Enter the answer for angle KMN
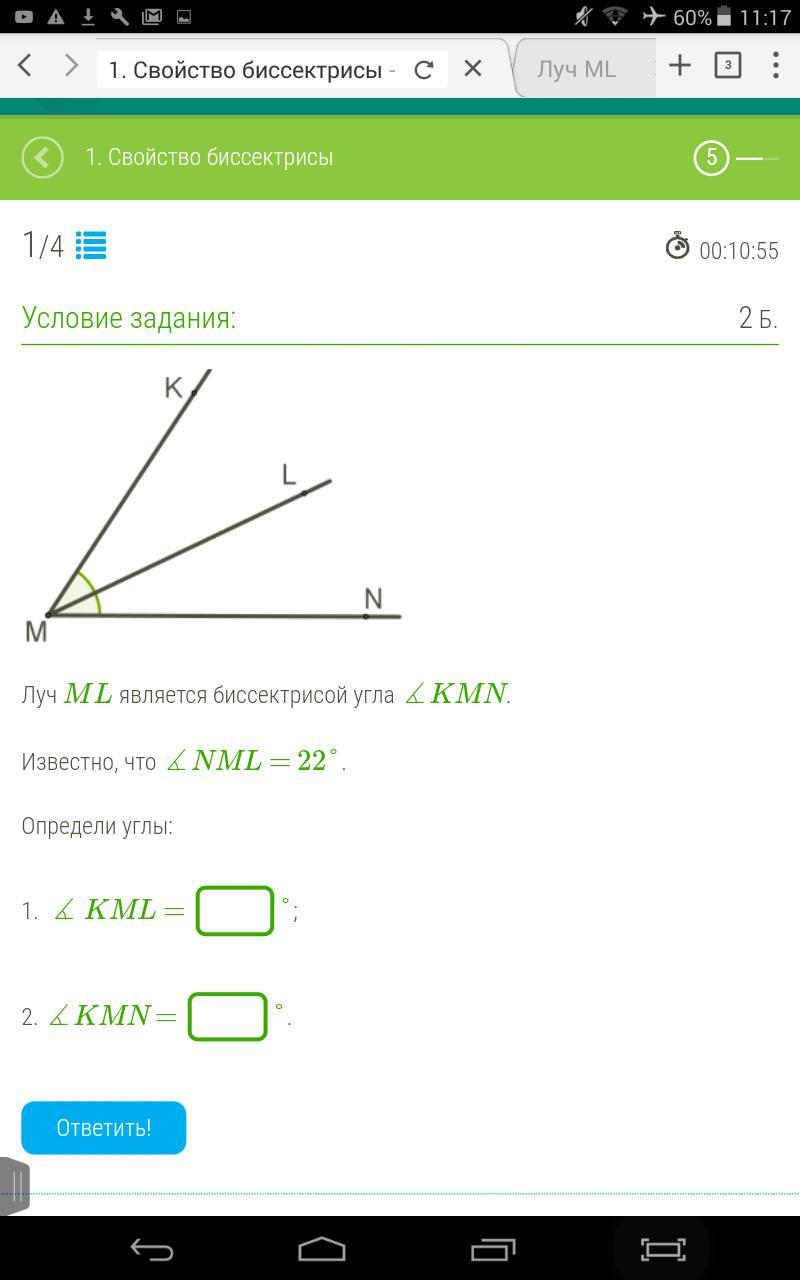This screenshot has height=1280, width=800. tap(228, 1017)
